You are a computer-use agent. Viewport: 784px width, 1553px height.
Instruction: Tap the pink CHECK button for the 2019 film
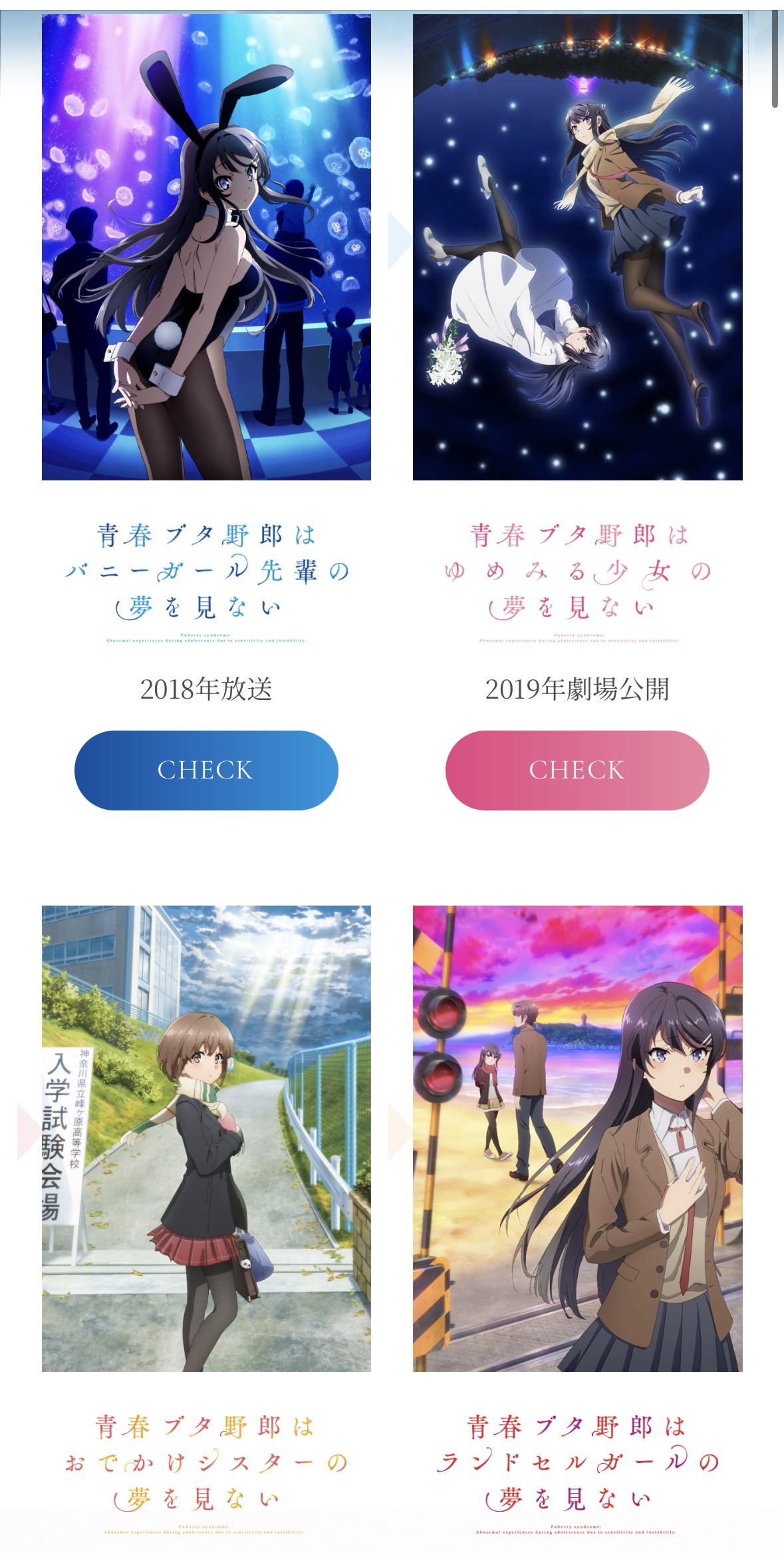pos(577,770)
